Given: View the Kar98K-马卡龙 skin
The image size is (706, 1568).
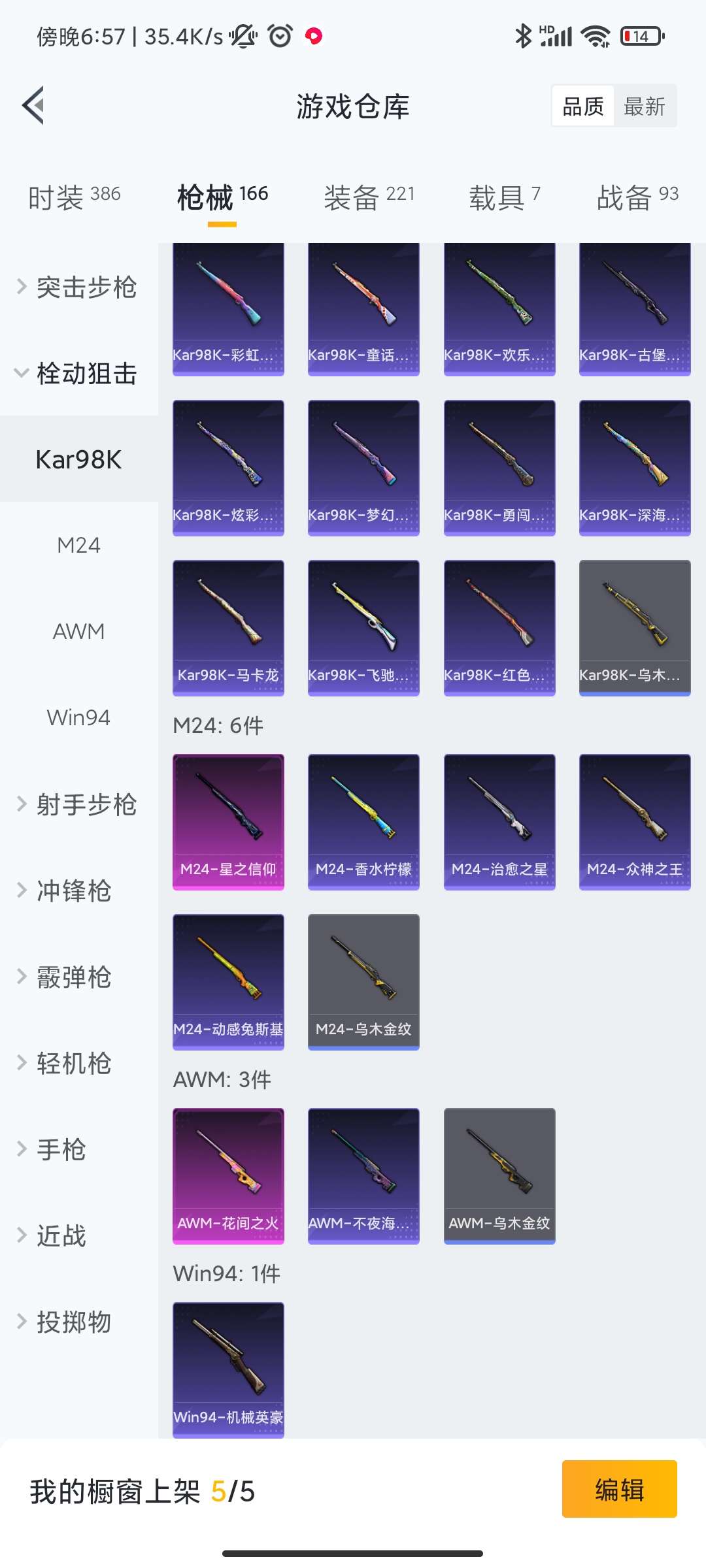Looking at the screenshot, I should click(228, 627).
